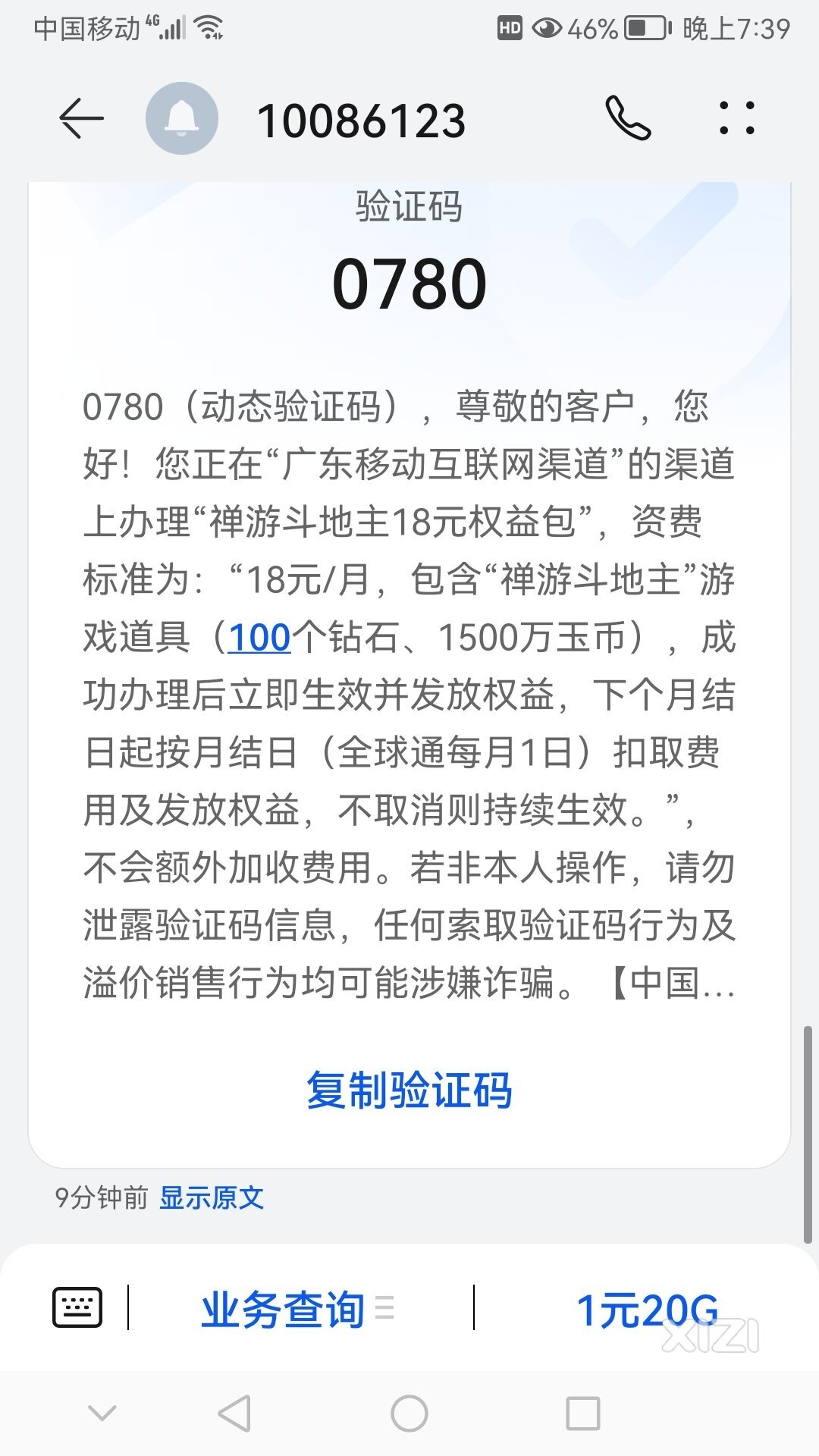This screenshot has height=1456, width=819.
Task: Switch to keyboard input mode
Action: pyautogui.click(x=77, y=1307)
